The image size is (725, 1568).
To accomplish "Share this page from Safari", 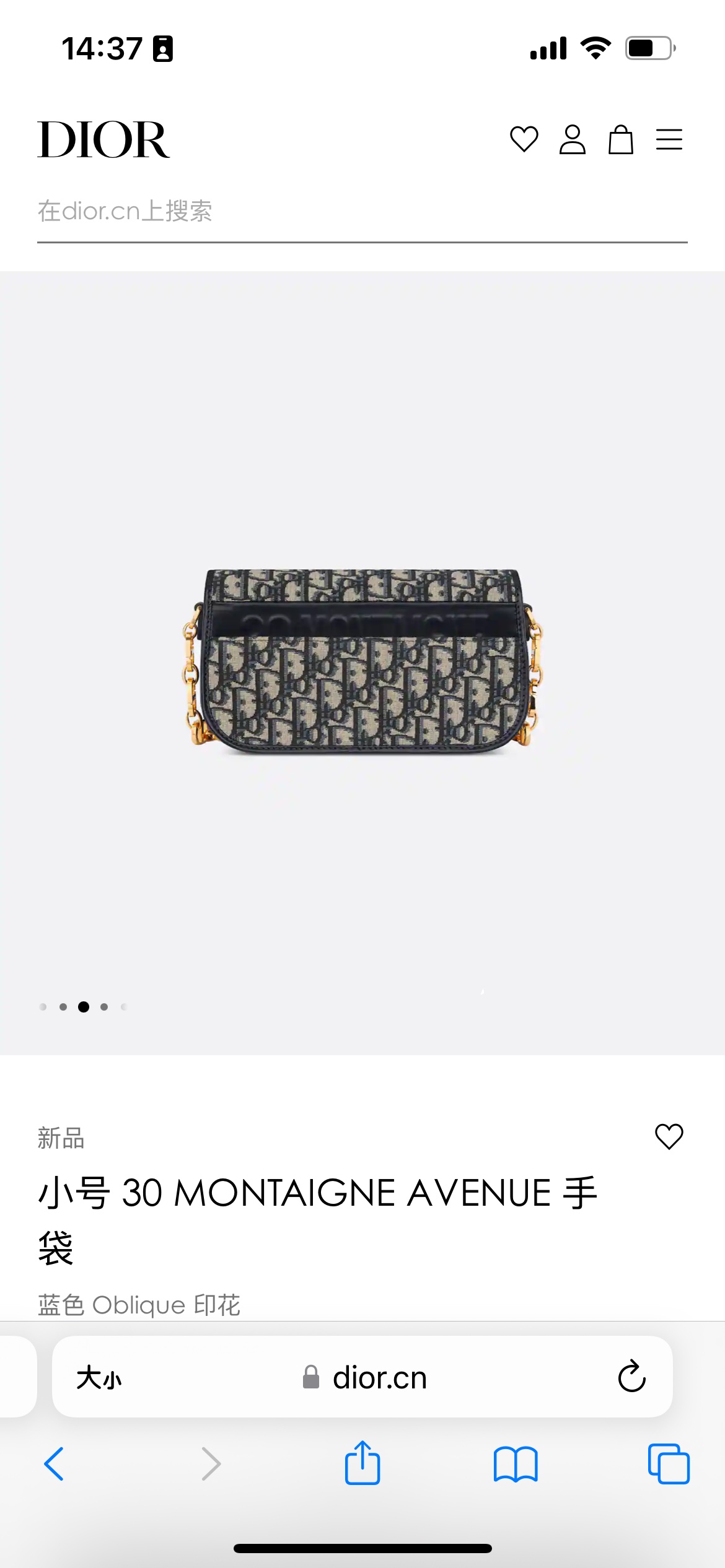I will (x=362, y=1463).
